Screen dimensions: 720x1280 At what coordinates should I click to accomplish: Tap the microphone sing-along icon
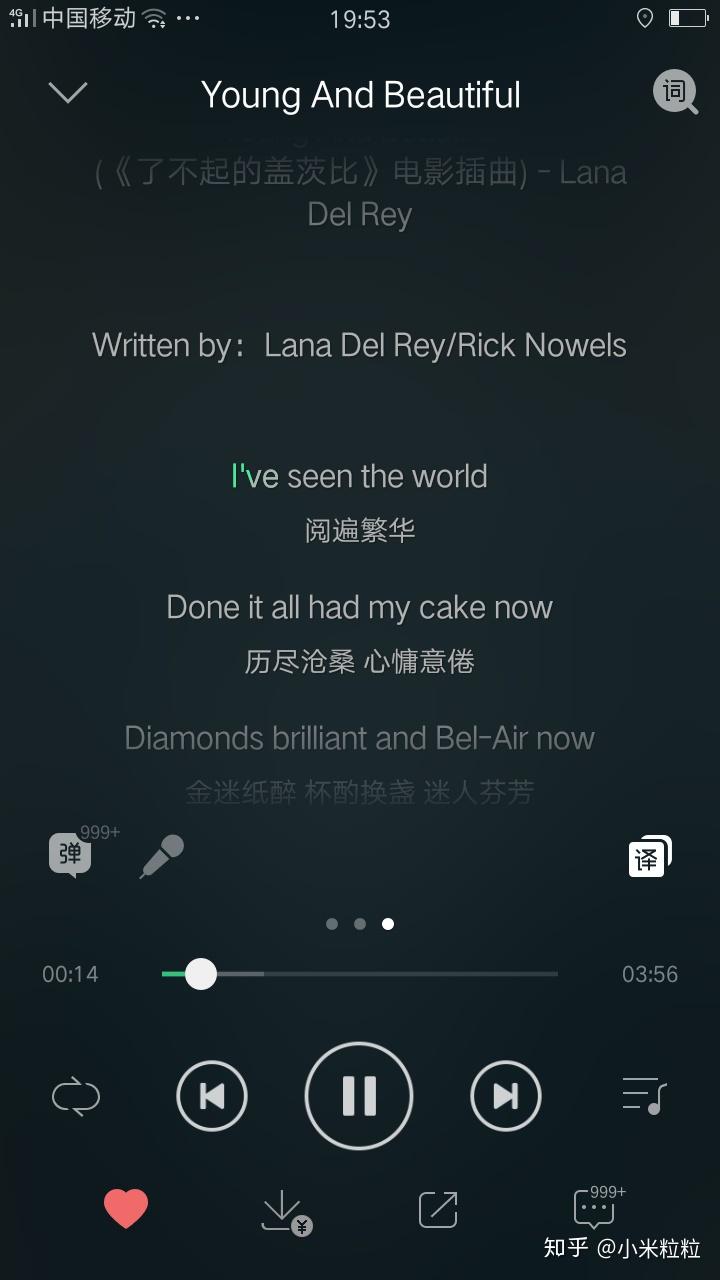162,856
